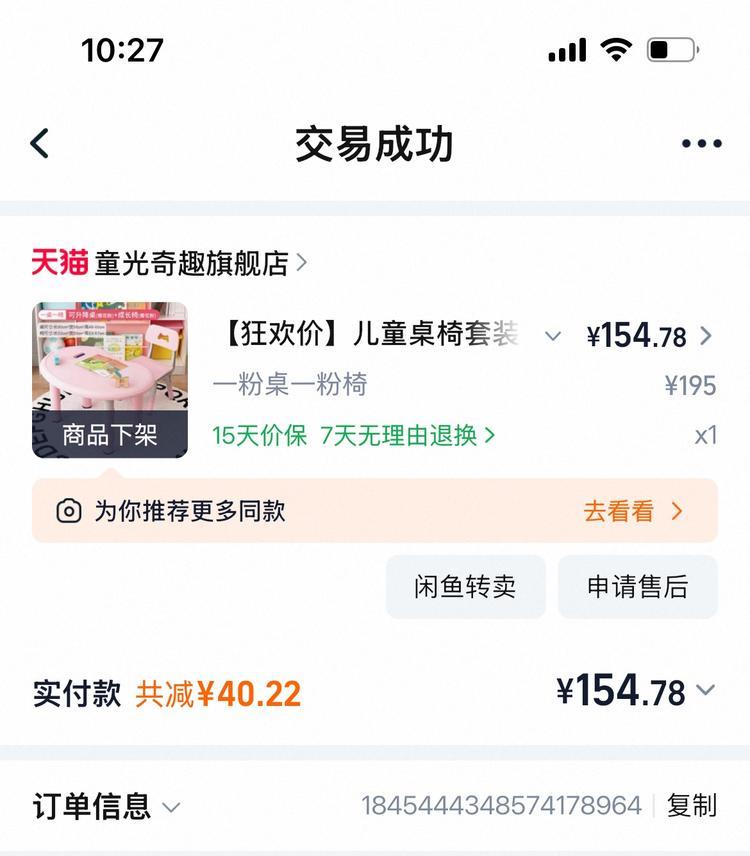
Task: Open the children's table set product image
Action: 110,380
